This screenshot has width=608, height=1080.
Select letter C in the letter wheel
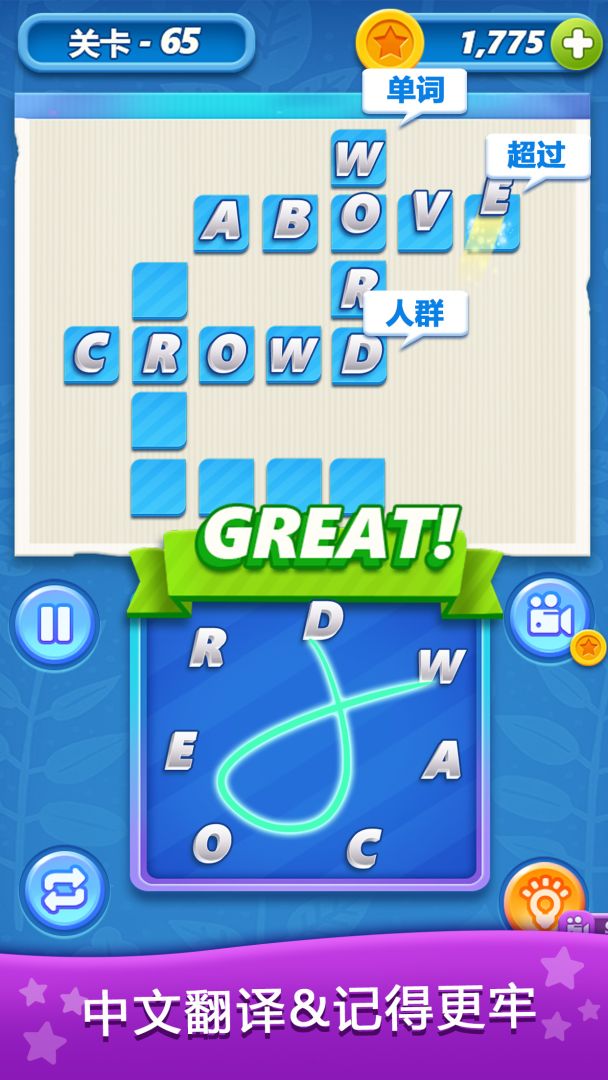tap(363, 850)
